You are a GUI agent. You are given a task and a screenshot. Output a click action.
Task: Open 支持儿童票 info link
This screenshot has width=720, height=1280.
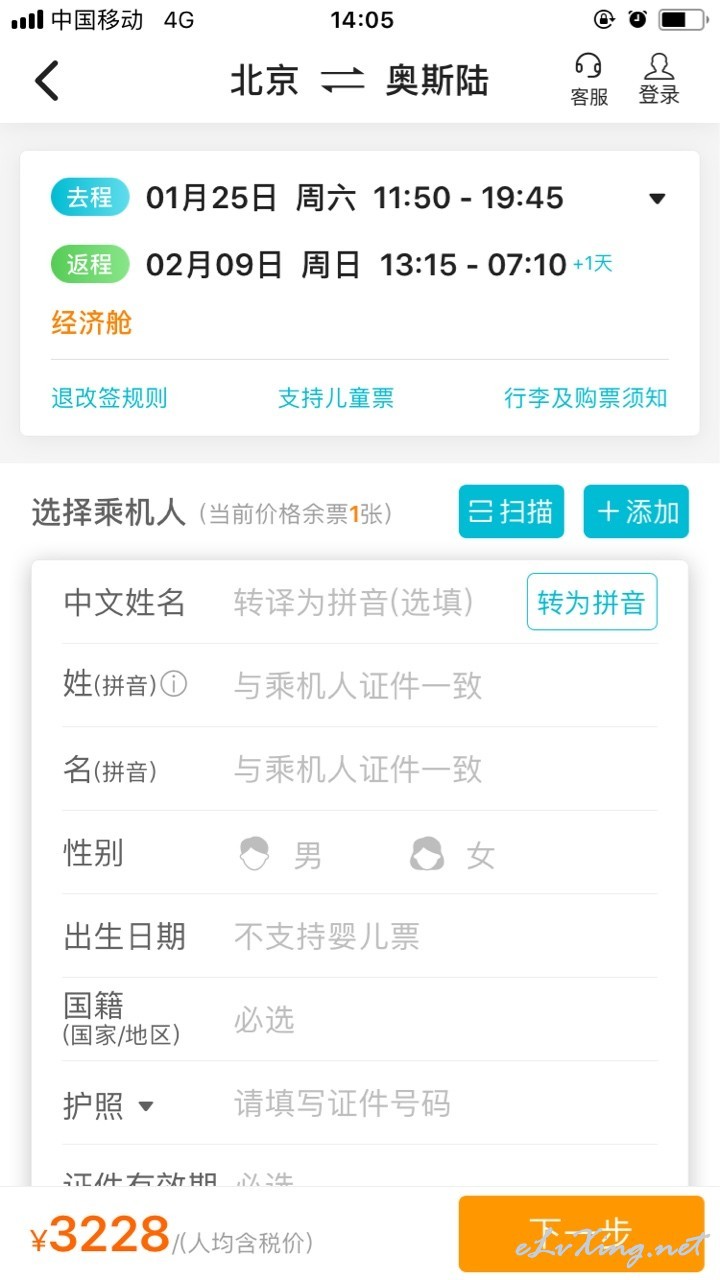pos(336,398)
